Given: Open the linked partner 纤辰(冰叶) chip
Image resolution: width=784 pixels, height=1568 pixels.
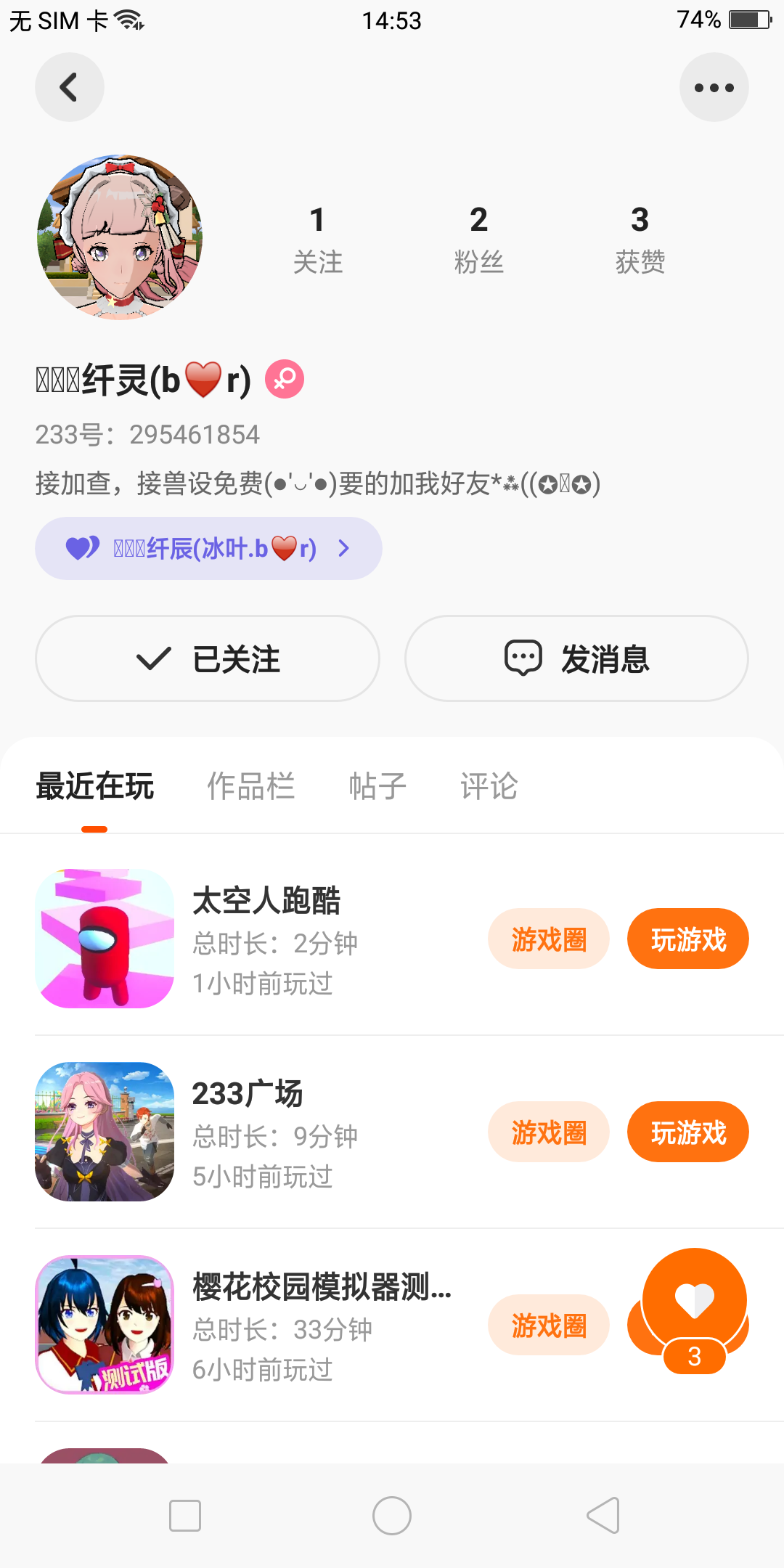Looking at the screenshot, I should click(x=208, y=548).
